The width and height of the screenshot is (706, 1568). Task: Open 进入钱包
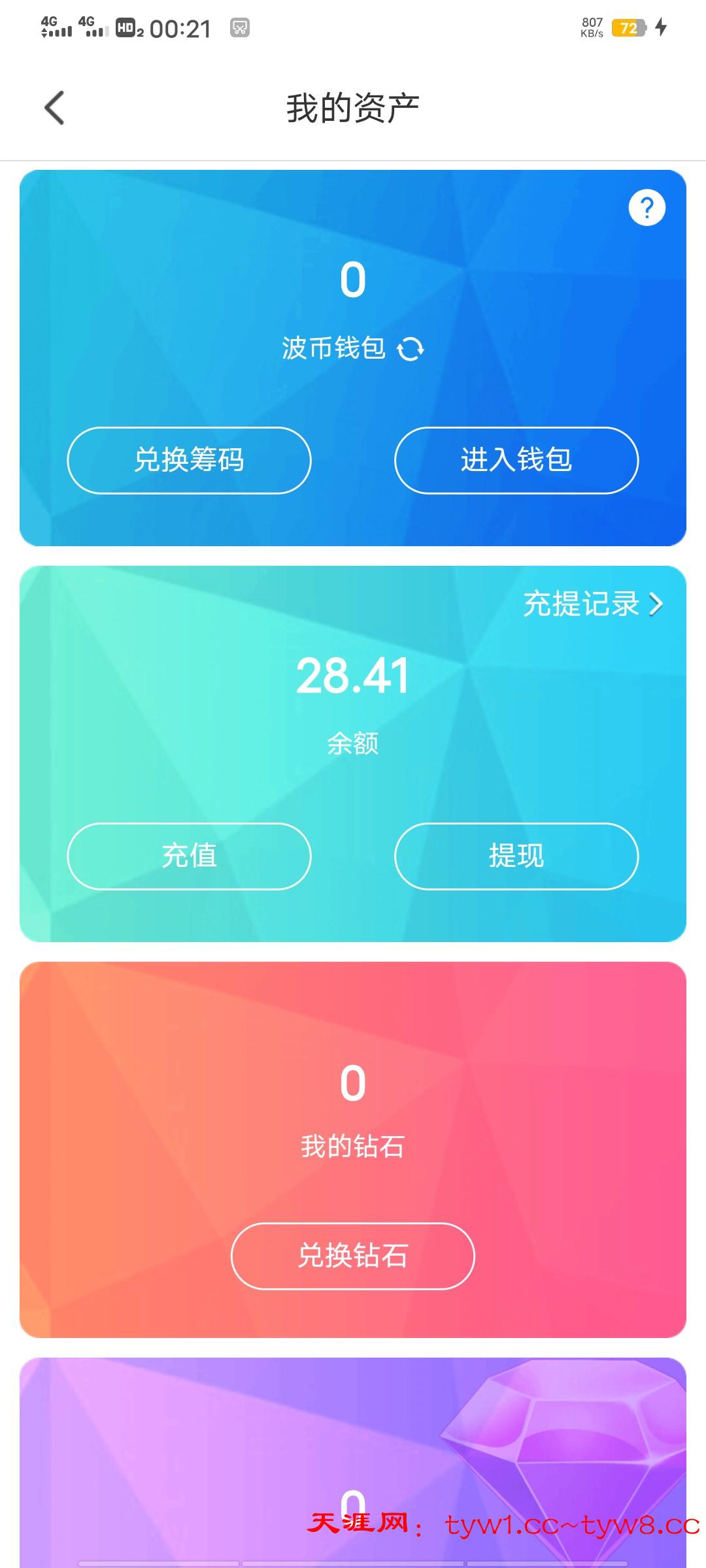(516, 460)
